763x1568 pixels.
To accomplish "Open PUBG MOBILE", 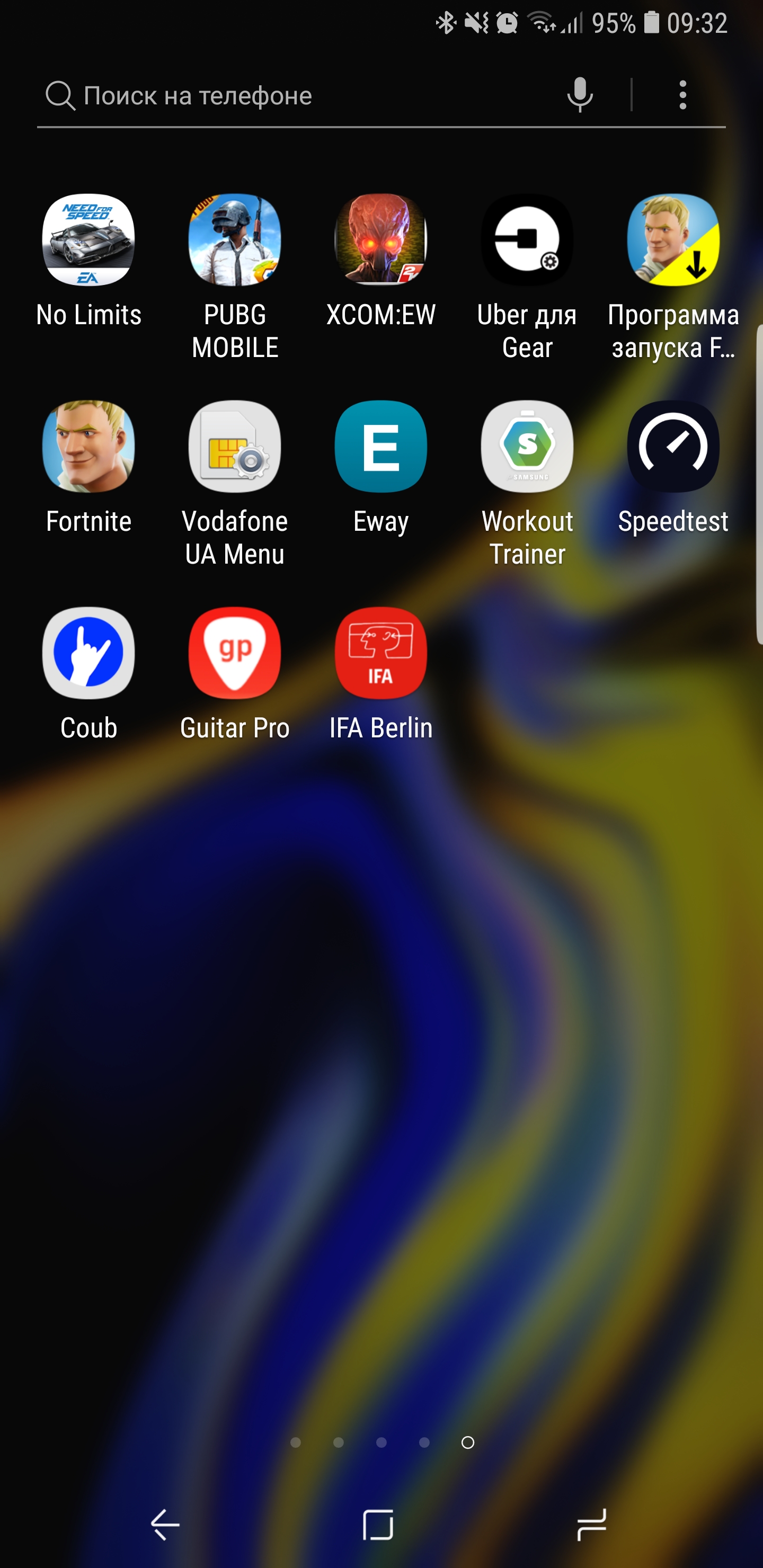I will (x=234, y=240).
